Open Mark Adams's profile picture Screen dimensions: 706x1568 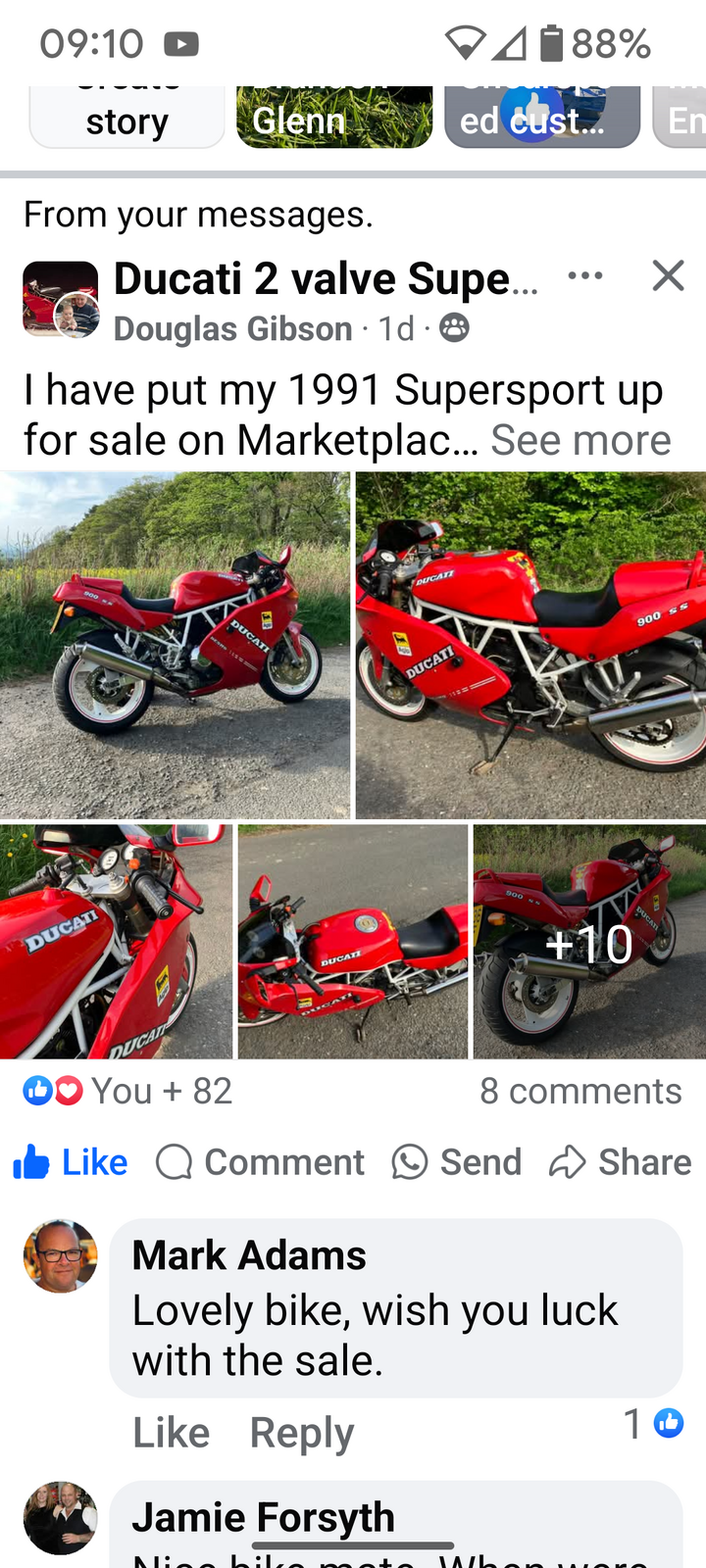(61, 1256)
